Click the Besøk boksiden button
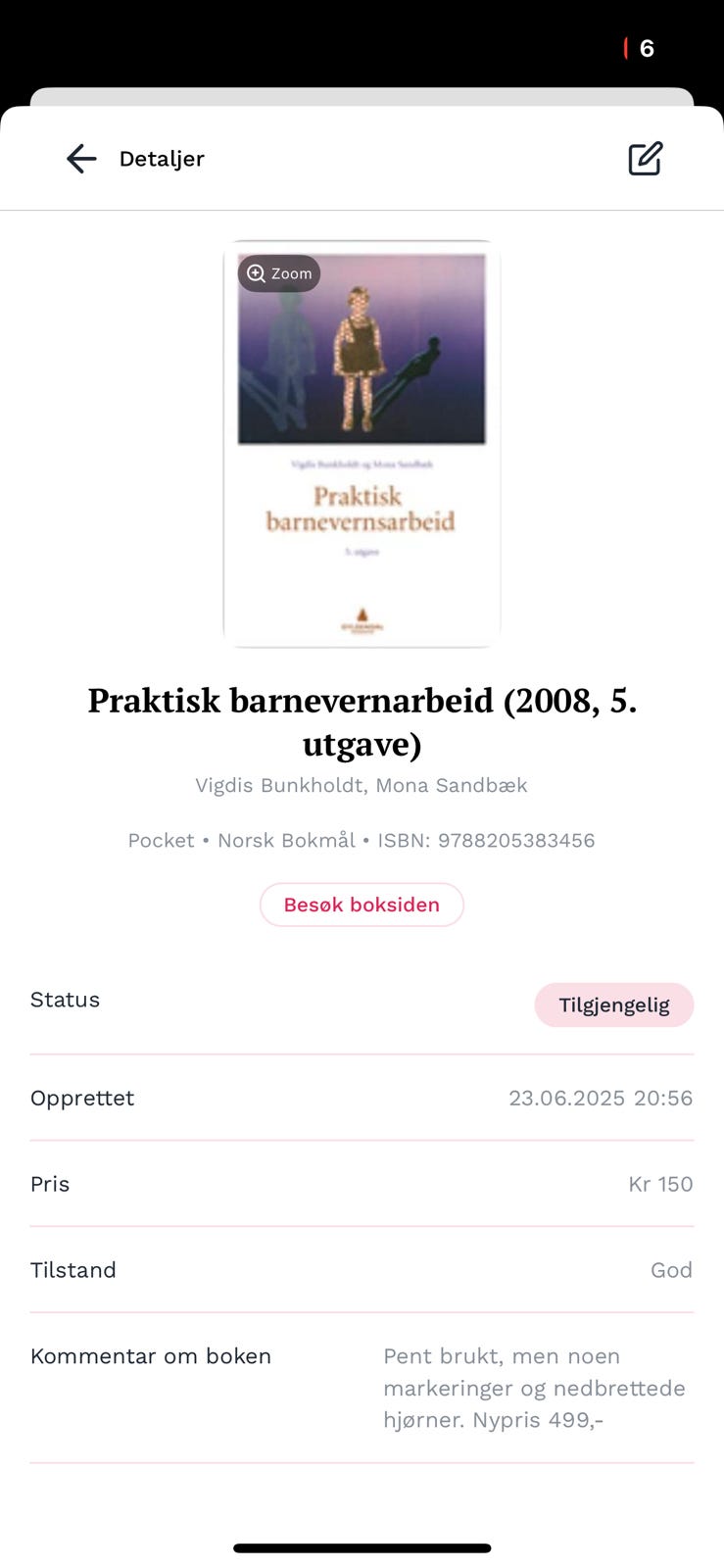This screenshot has width=724, height=1568. click(362, 904)
